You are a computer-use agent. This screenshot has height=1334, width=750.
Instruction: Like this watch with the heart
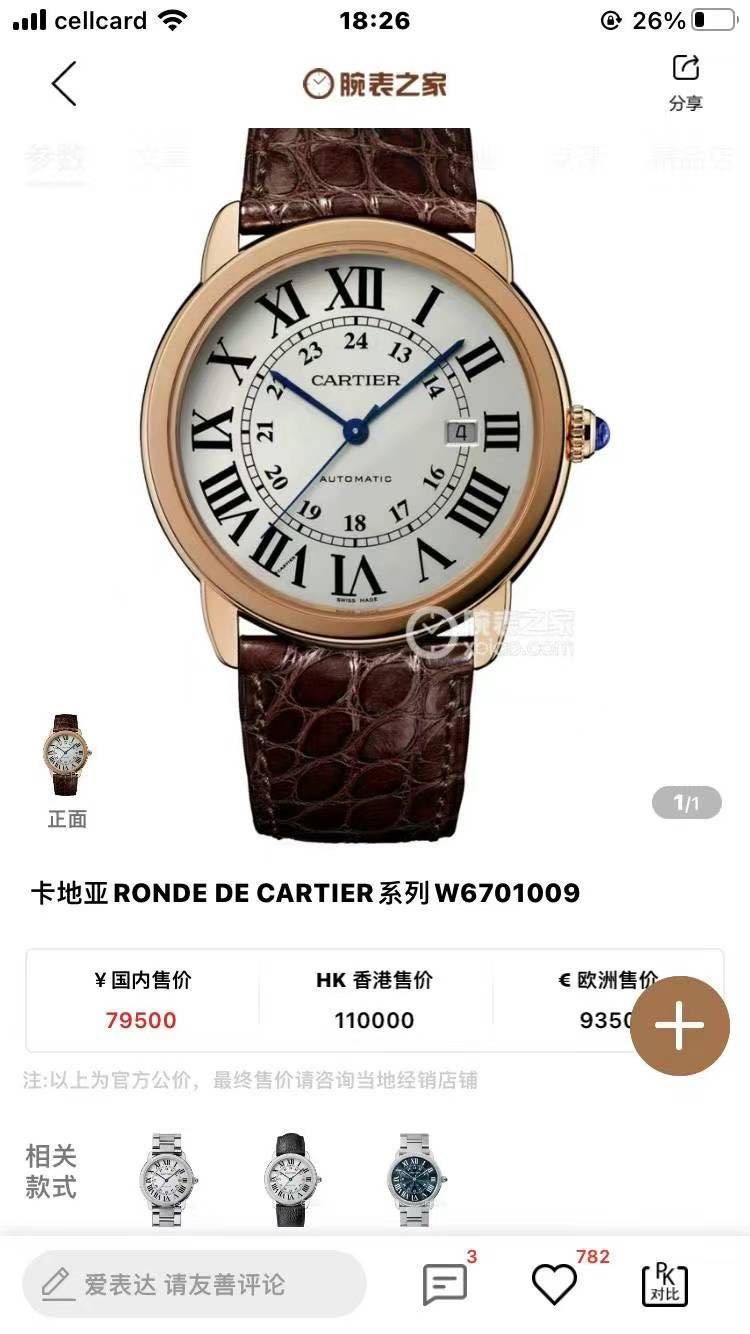(x=554, y=1284)
